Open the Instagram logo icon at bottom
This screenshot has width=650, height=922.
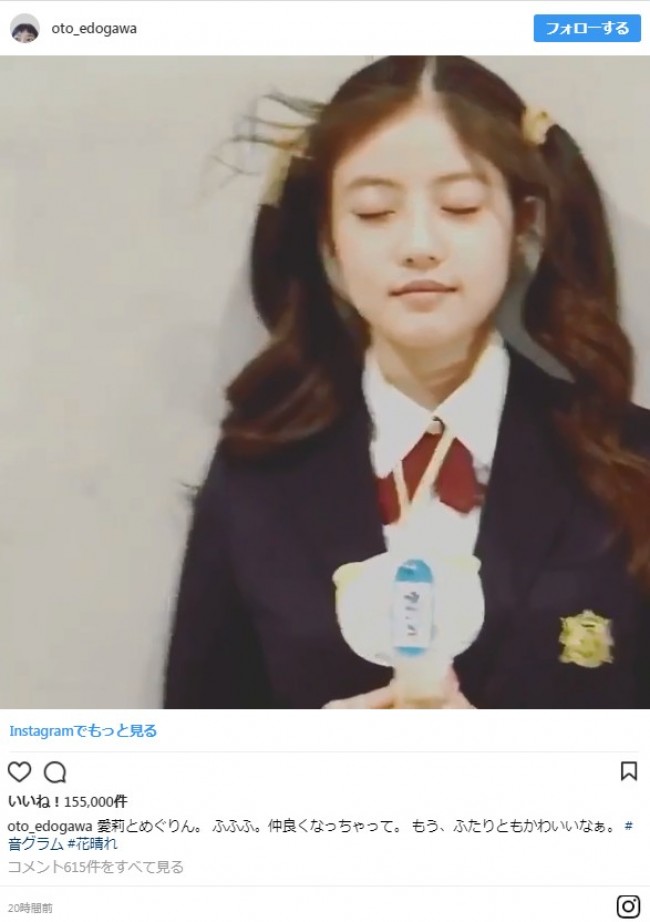click(x=627, y=906)
